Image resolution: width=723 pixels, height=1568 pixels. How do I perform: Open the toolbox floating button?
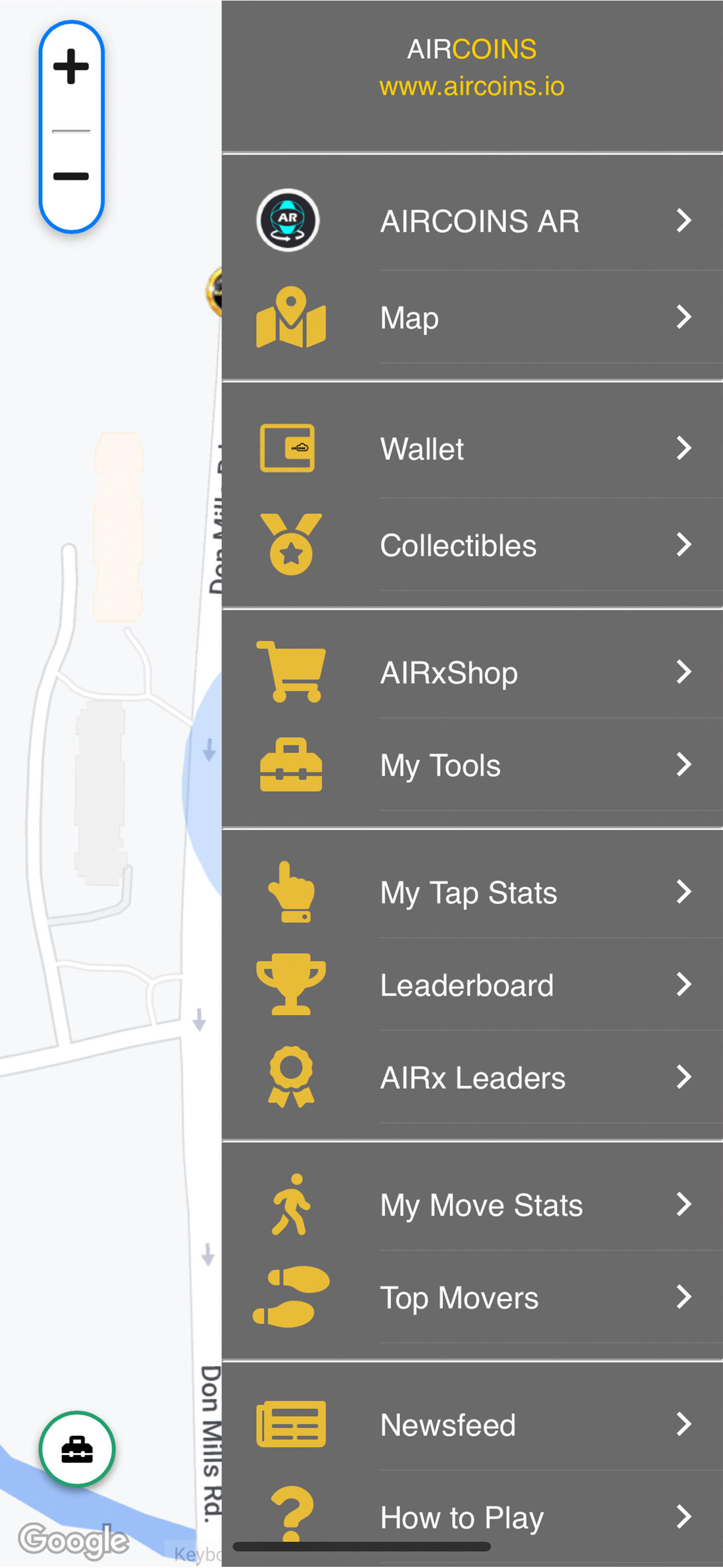[x=77, y=1449]
